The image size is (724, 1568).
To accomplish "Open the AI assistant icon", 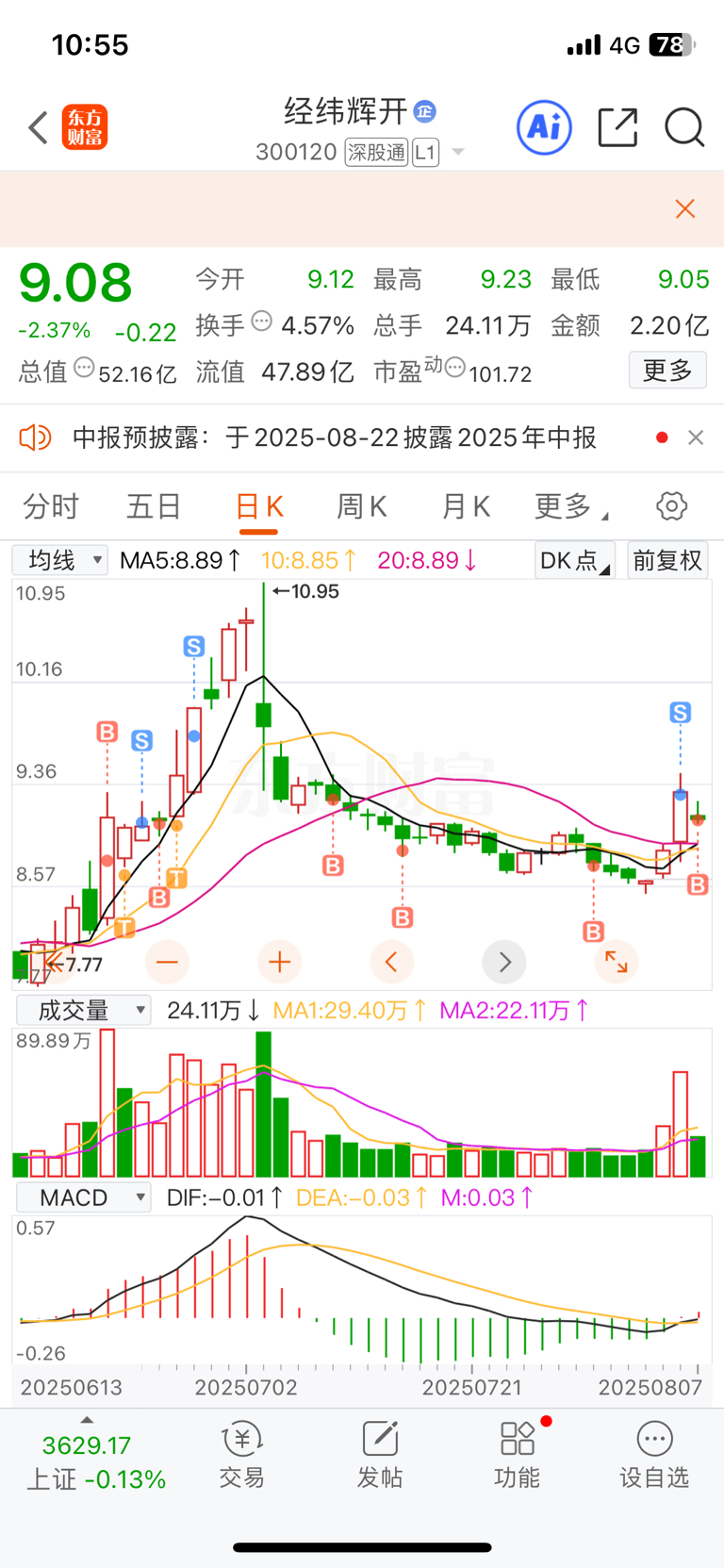I will click(544, 127).
